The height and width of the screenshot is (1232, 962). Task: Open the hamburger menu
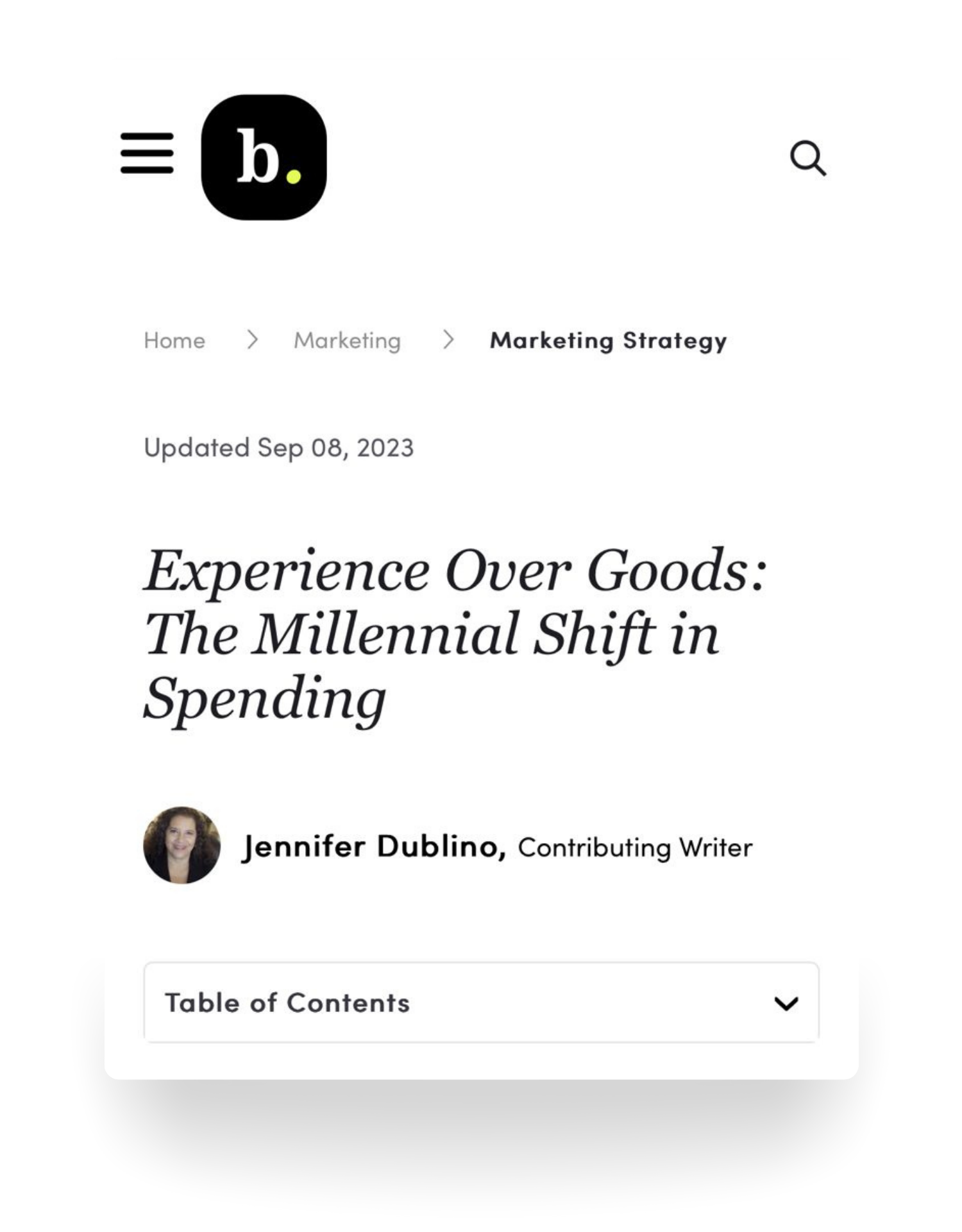pyautogui.click(x=147, y=153)
